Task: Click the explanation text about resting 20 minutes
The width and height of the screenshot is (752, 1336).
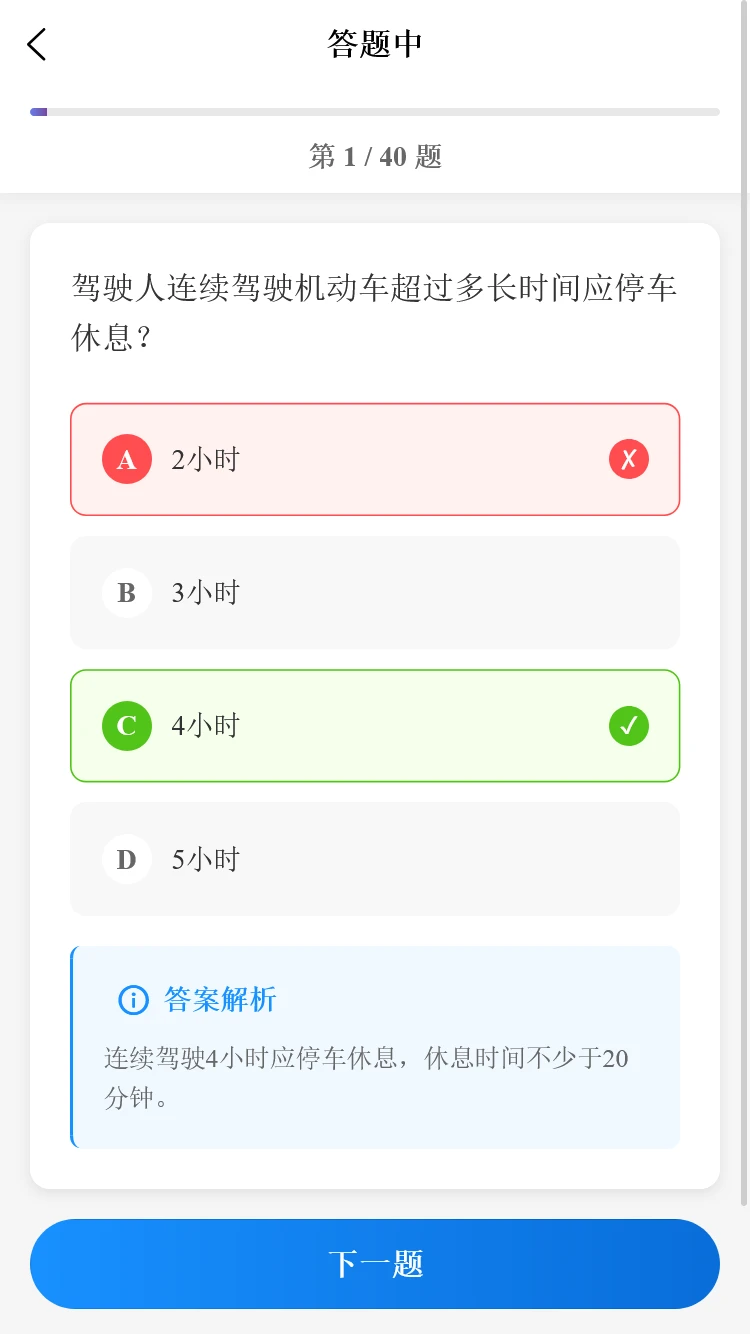Action: pyautogui.click(x=365, y=1078)
